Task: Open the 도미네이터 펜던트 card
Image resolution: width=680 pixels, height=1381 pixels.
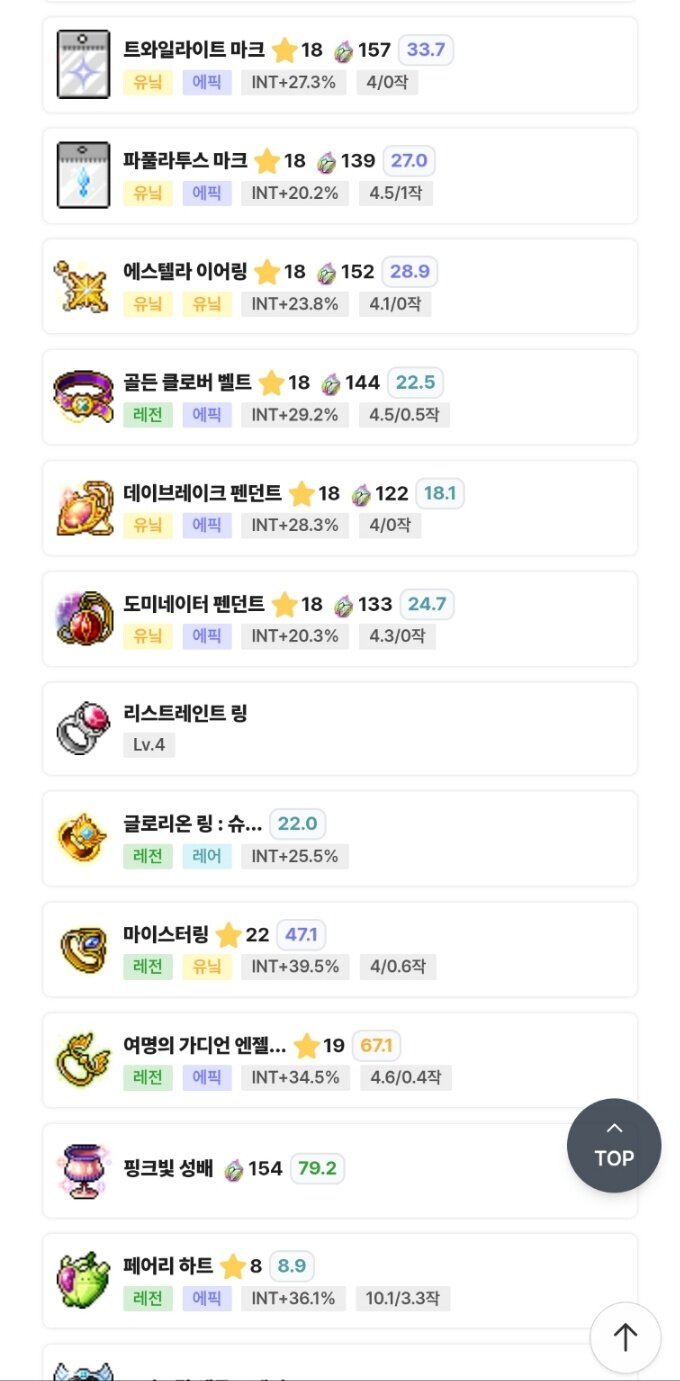Action: point(340,619)
